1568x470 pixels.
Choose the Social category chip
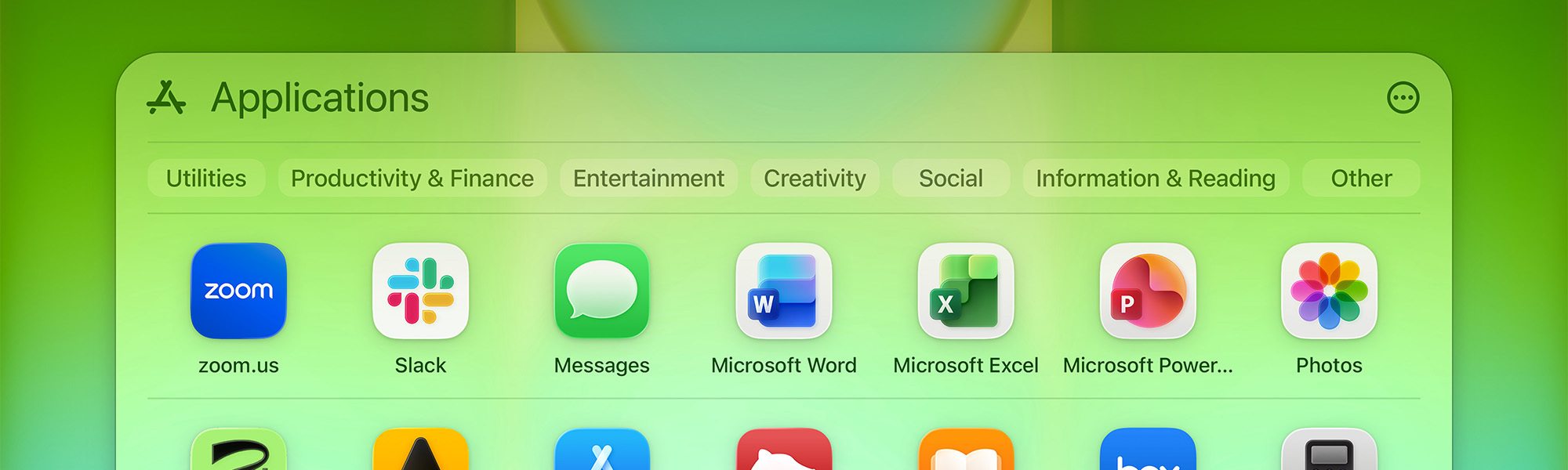pos(950,179)
